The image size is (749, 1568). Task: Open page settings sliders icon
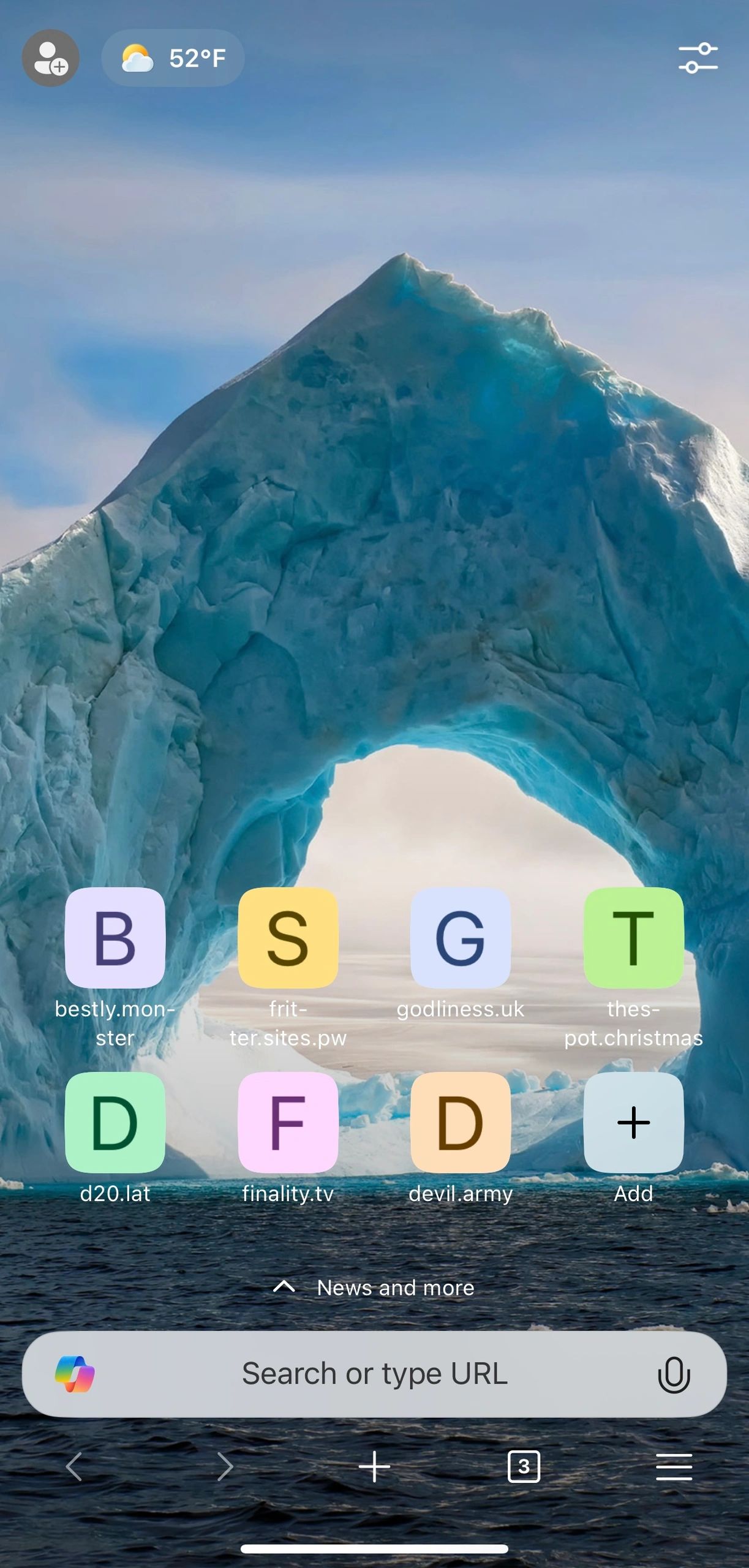pos(698,58)
